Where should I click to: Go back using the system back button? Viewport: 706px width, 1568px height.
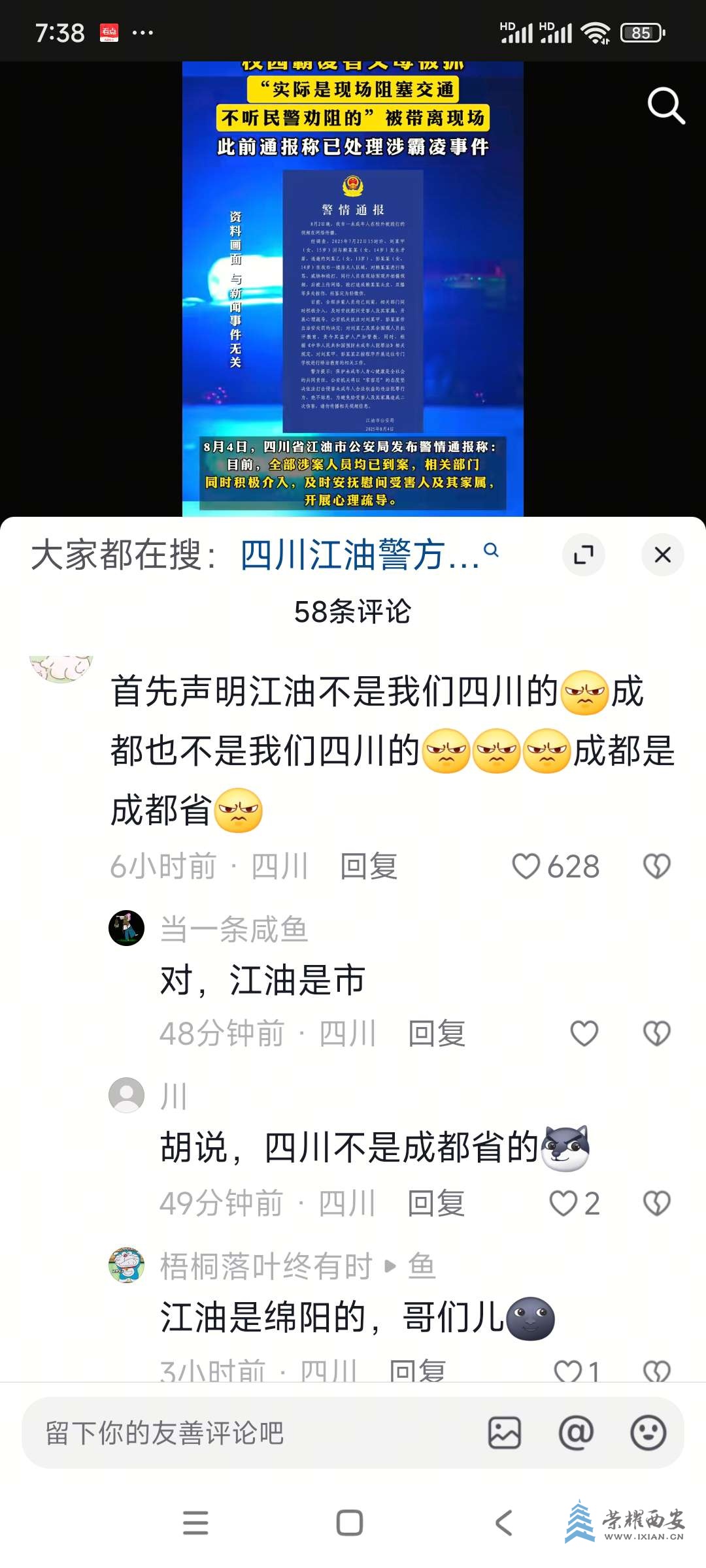[x=503, y=1522]
